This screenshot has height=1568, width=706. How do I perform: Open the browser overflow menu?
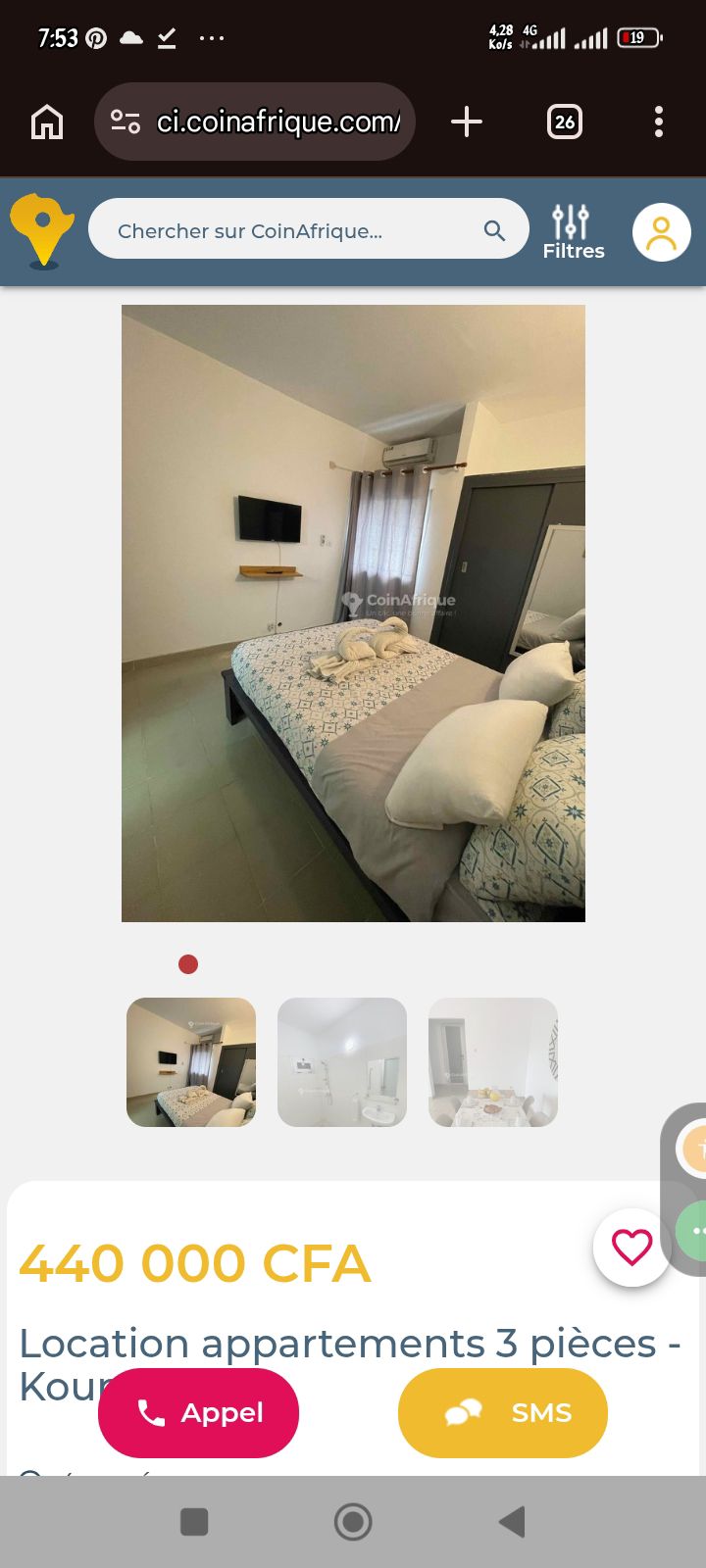coord(657,122)
